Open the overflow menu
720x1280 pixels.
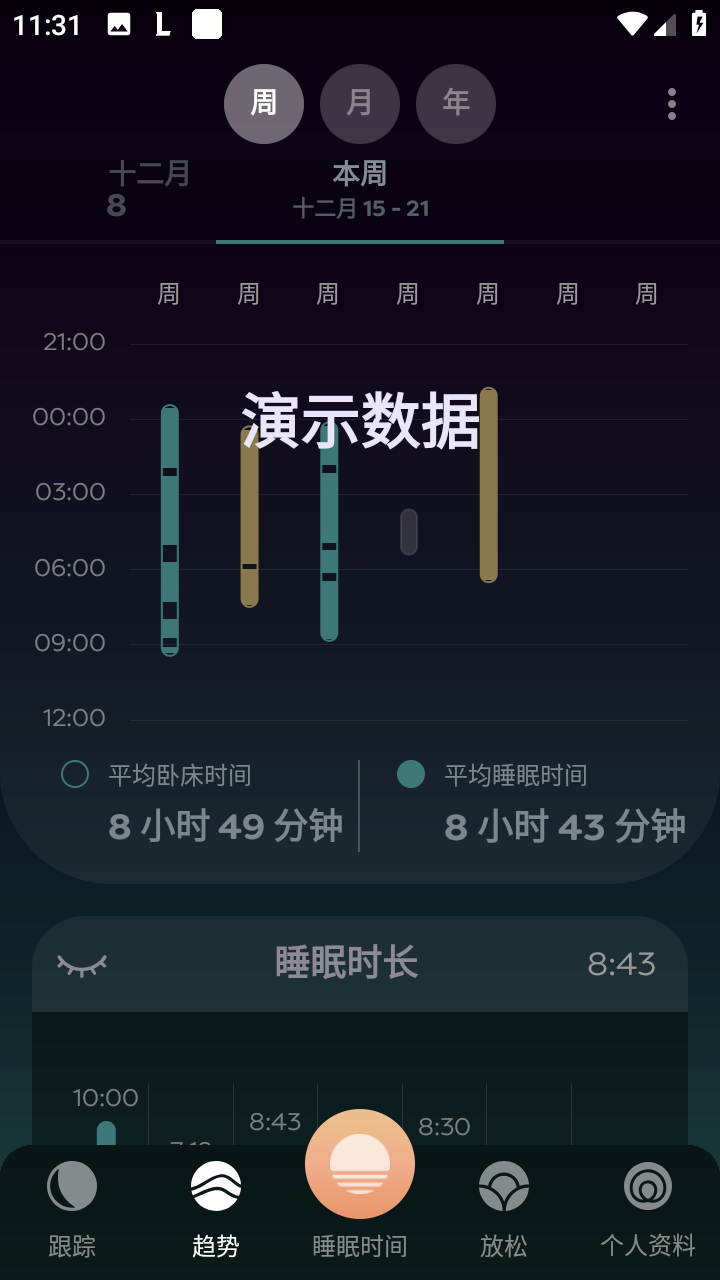672,104
